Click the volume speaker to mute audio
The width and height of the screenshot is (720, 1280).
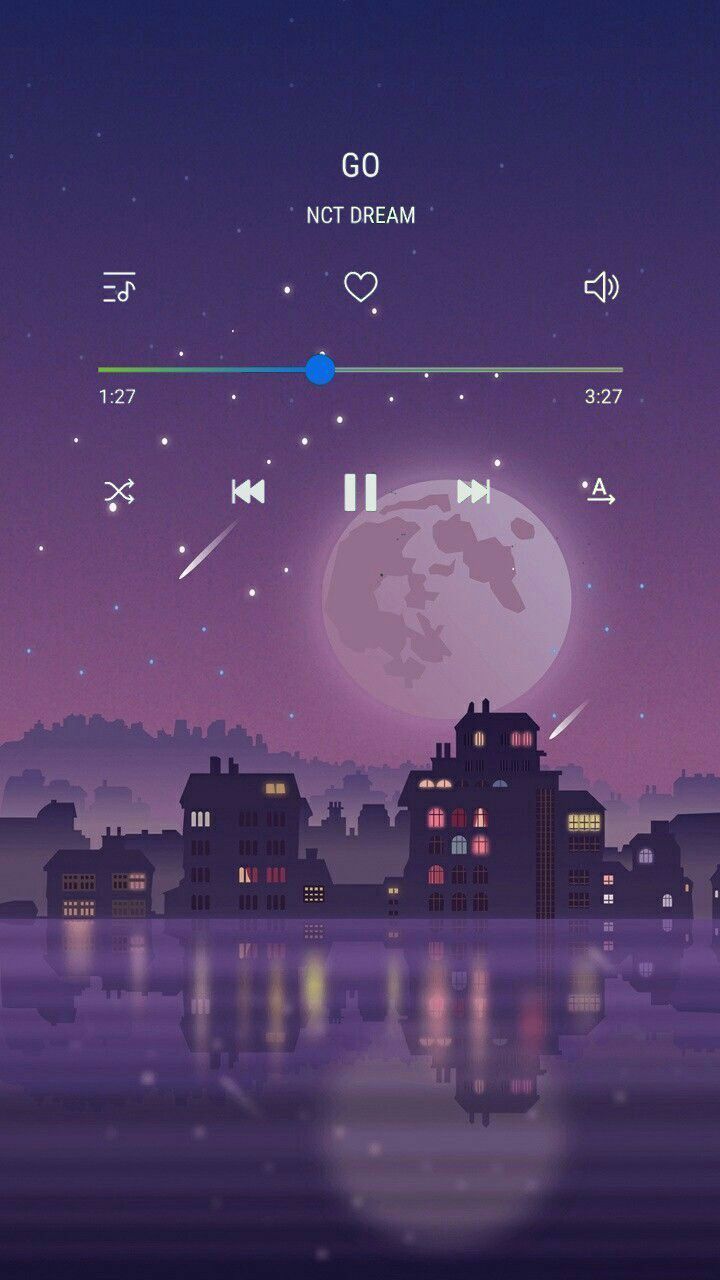tap(600, 289)
